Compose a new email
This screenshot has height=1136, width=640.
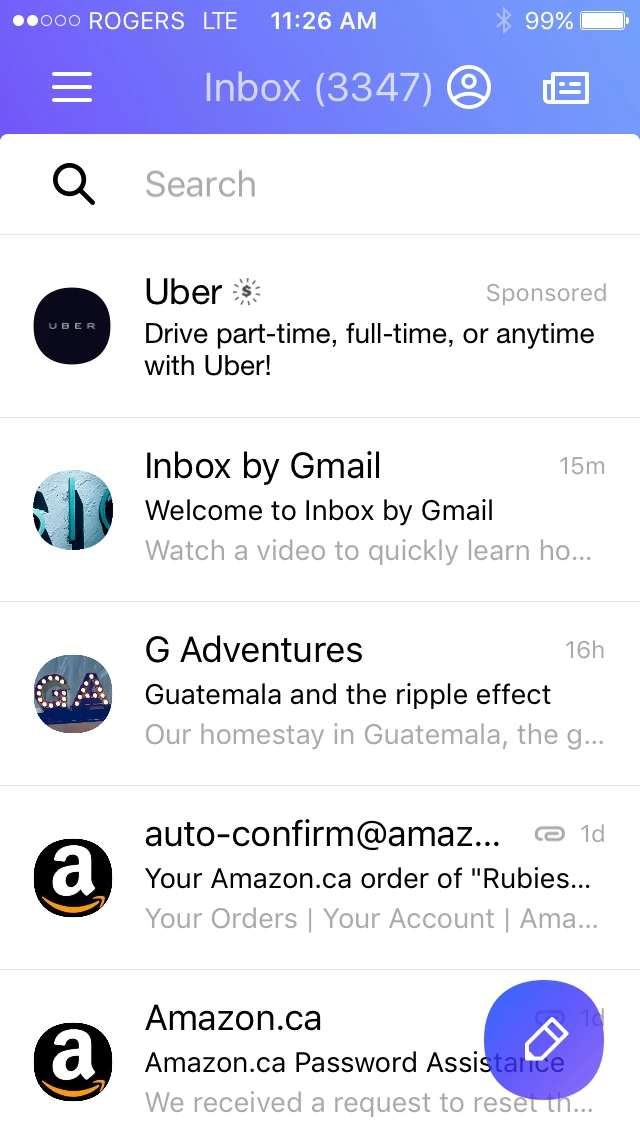point(544,1040)
